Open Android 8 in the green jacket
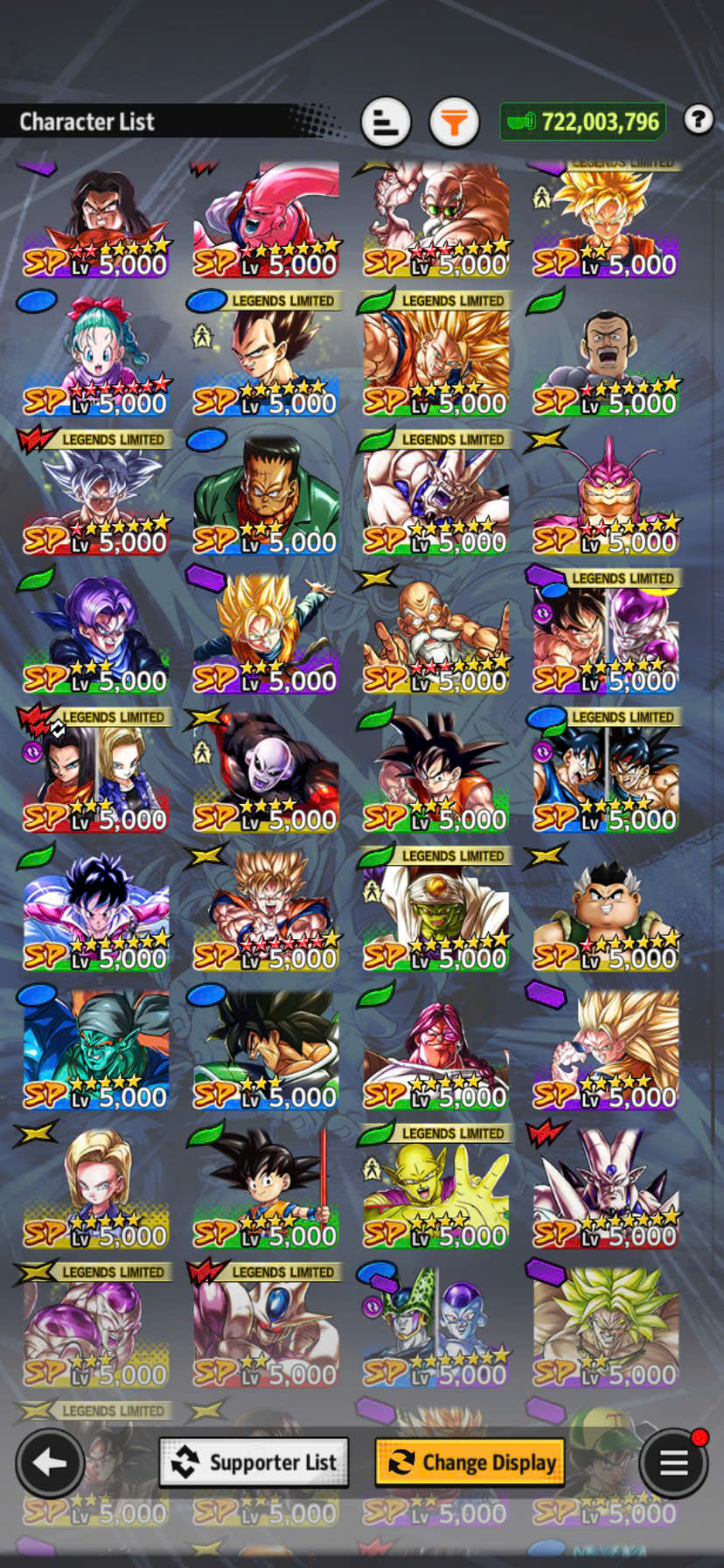Viewport: 724px width, 1568px height. 266,493
